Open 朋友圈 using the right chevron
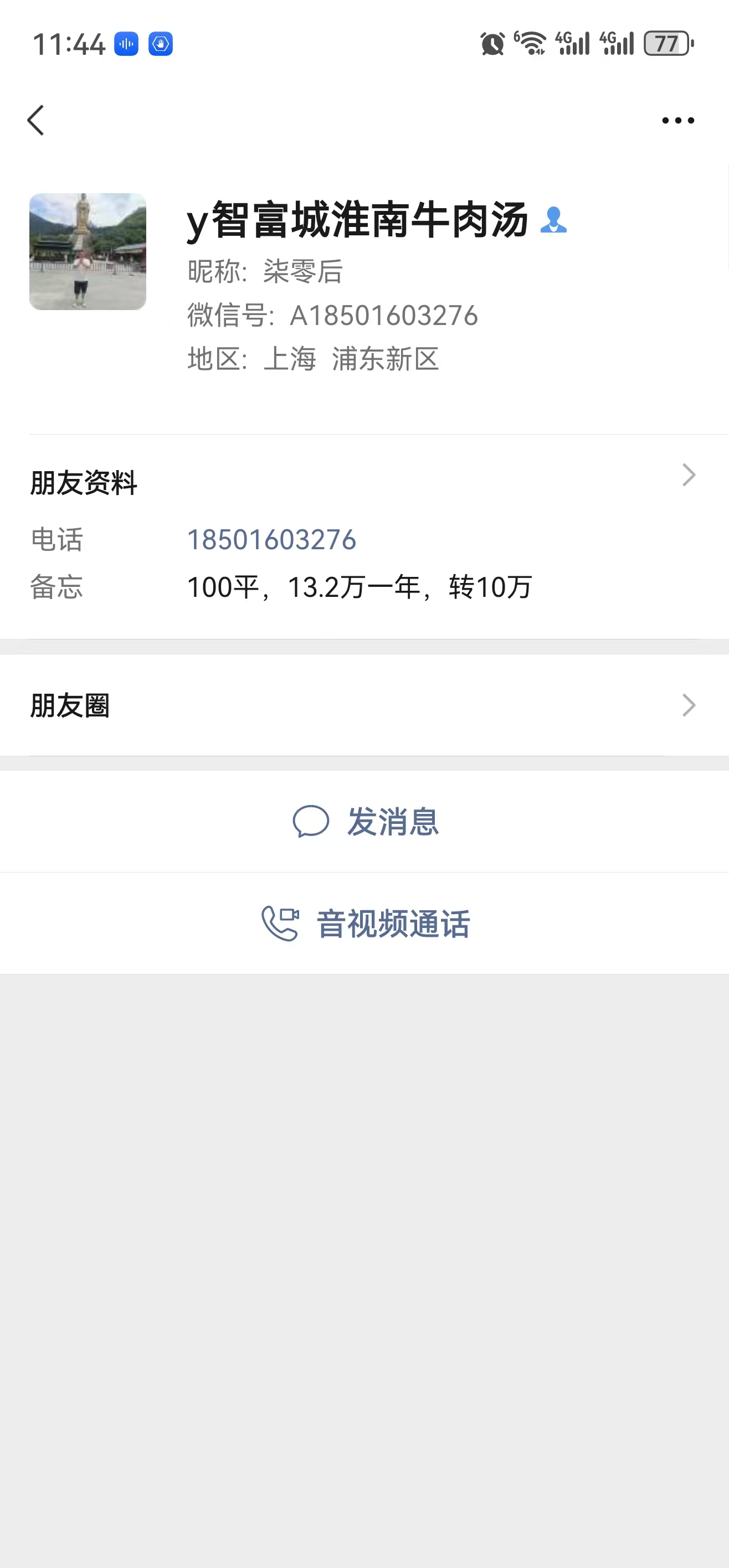 (x=687, y=705)
